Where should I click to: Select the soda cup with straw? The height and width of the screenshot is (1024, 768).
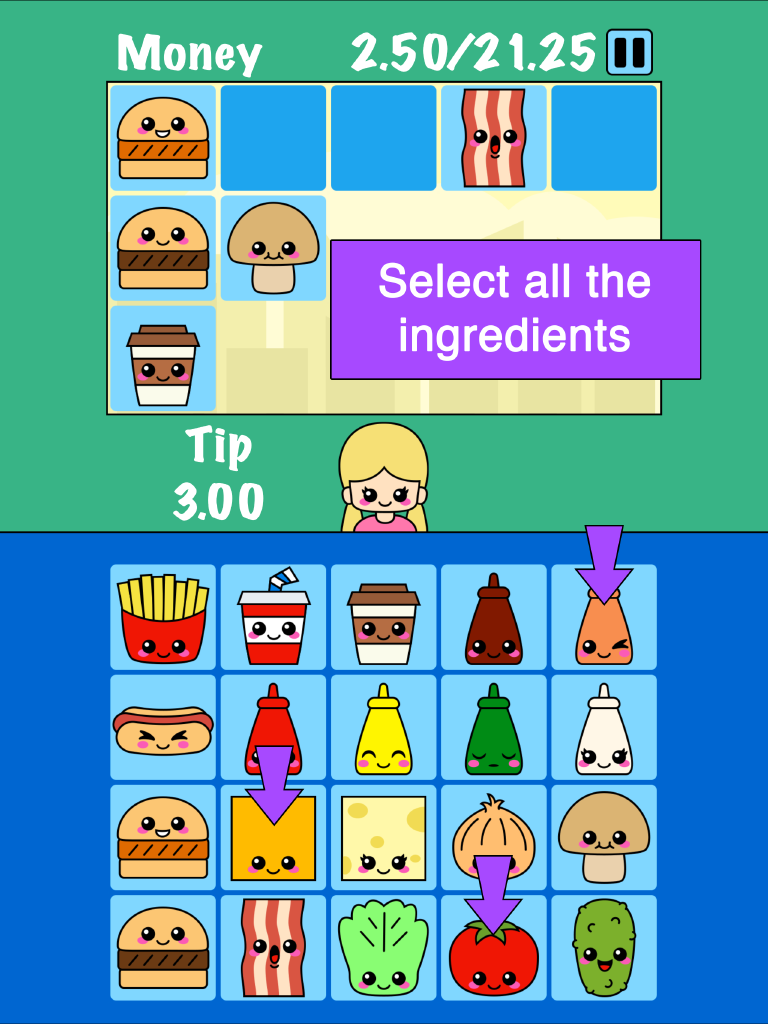pos(273,615)
